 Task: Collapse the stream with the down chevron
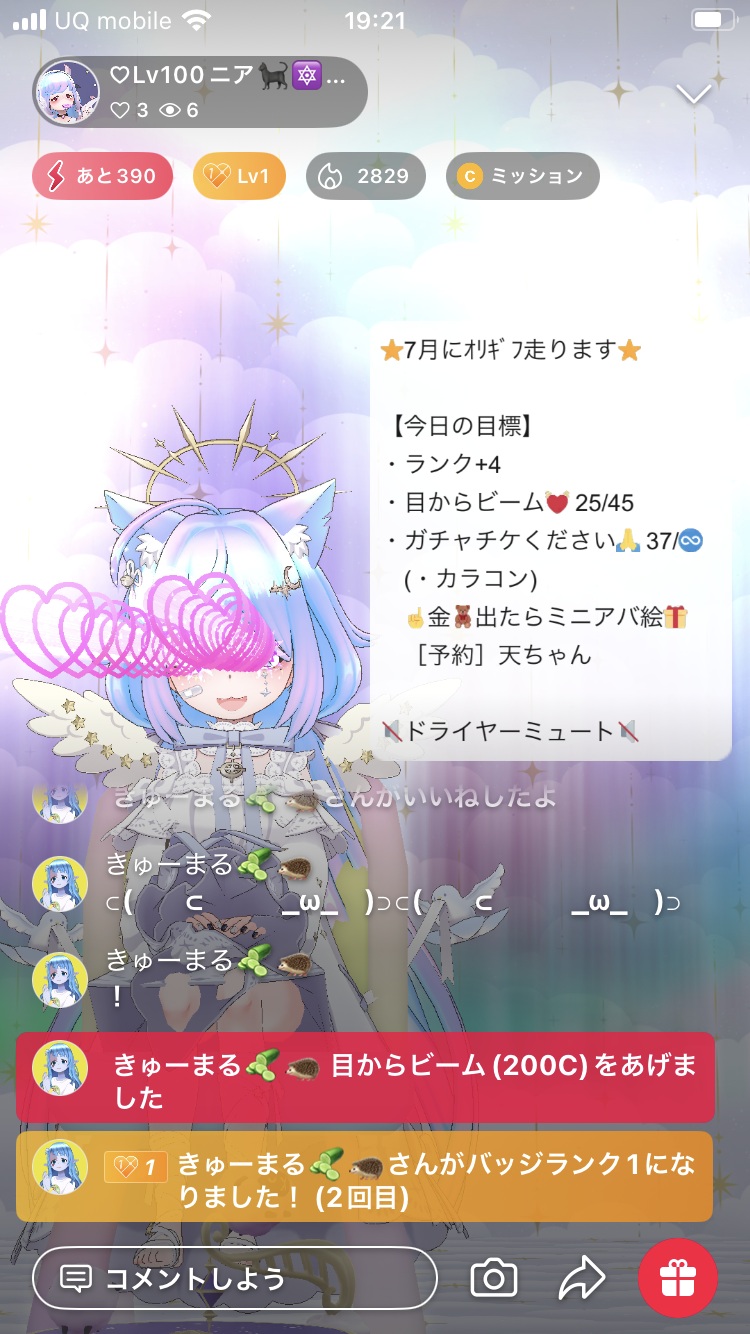[693, 94]
